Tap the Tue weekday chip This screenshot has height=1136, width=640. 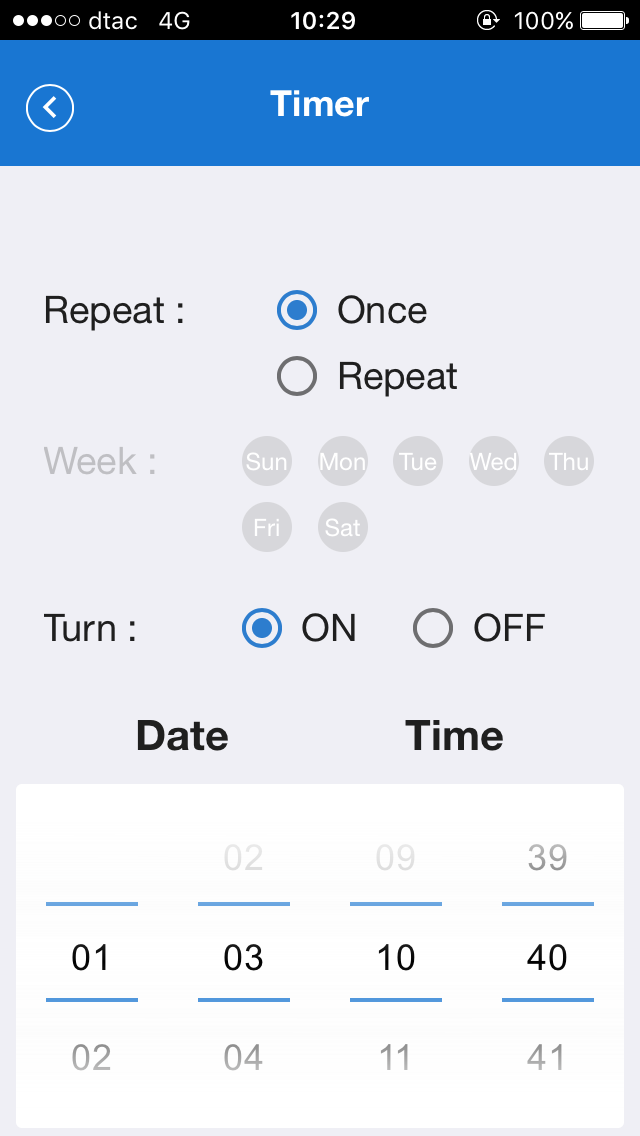[418, 462]
